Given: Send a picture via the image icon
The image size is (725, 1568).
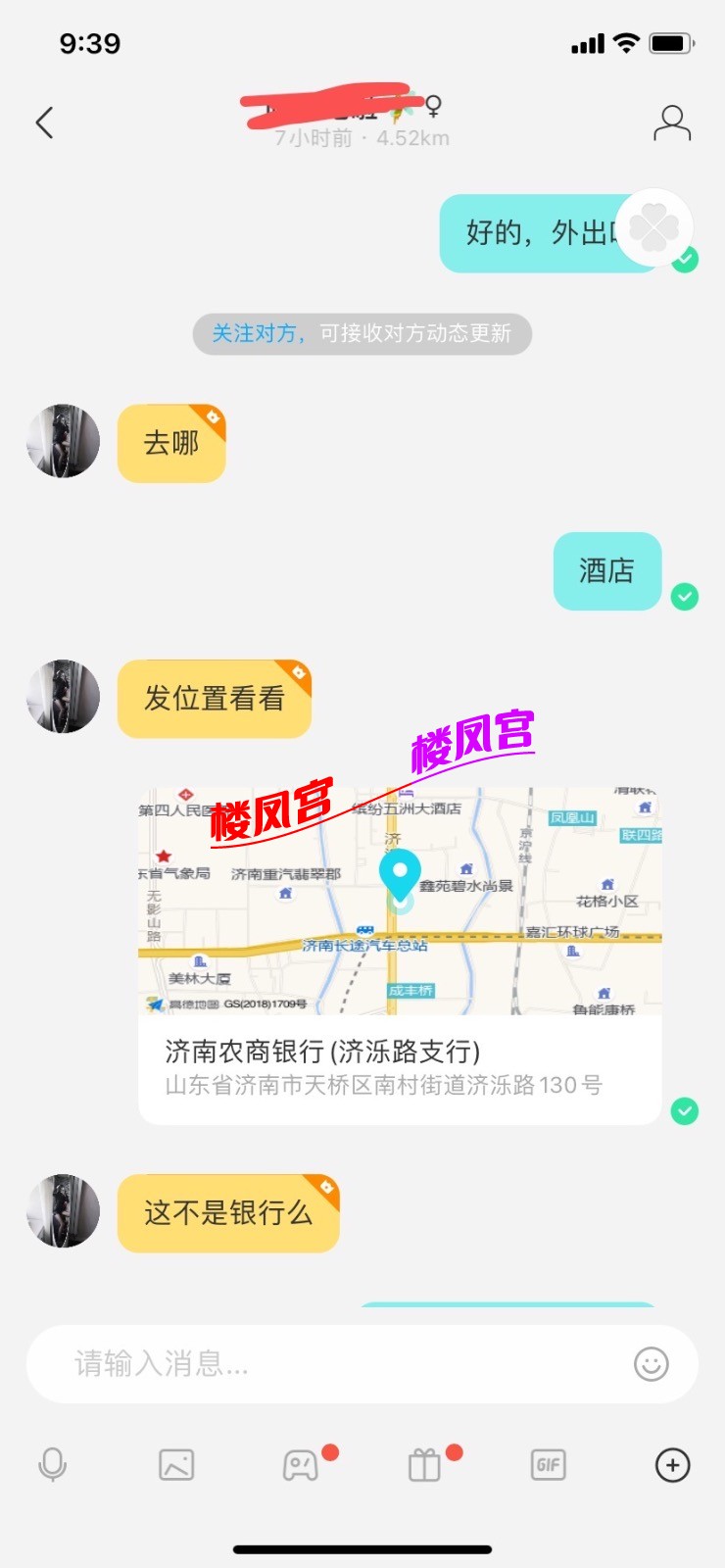Looking at the screenshot, I should point(176,1465).
